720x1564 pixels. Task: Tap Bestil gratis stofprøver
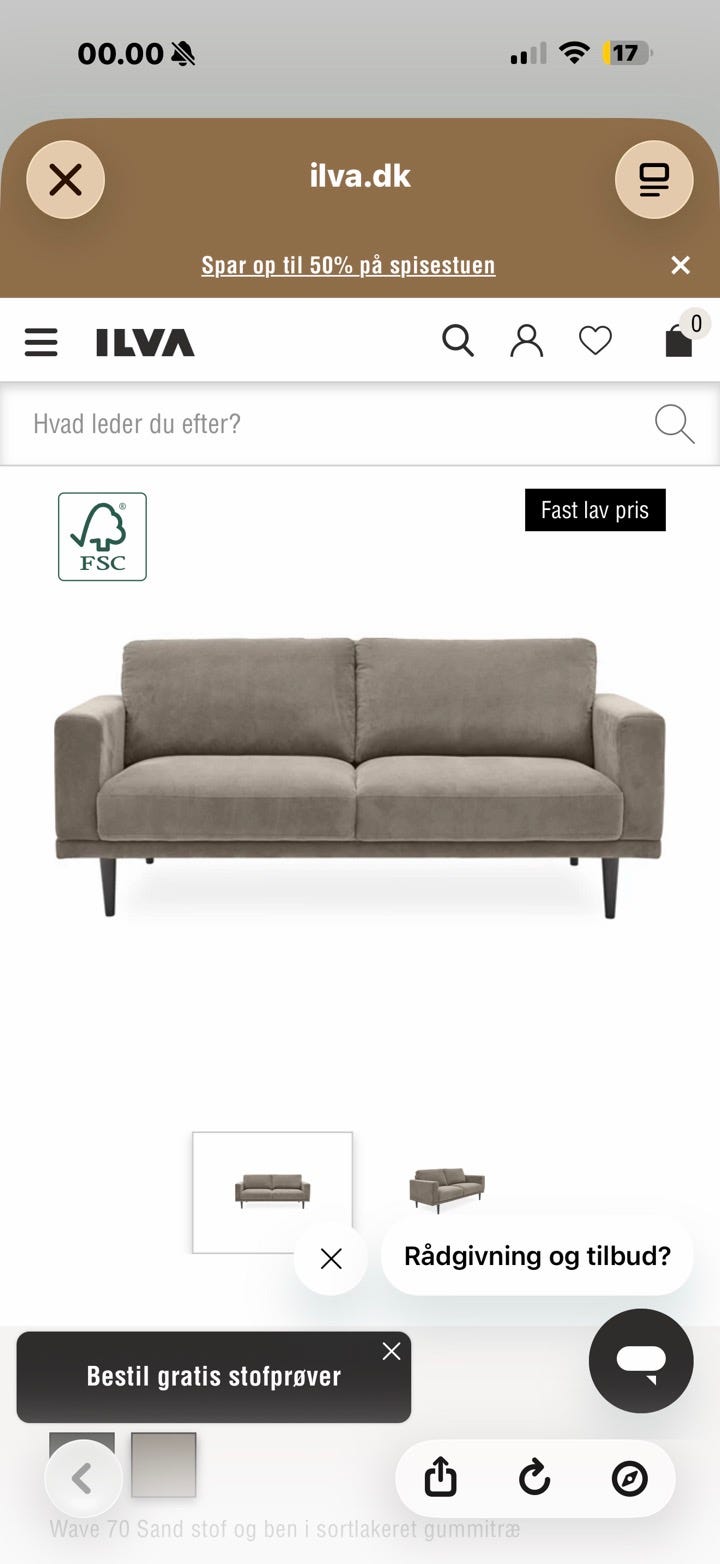click(x=214, y=1377)
